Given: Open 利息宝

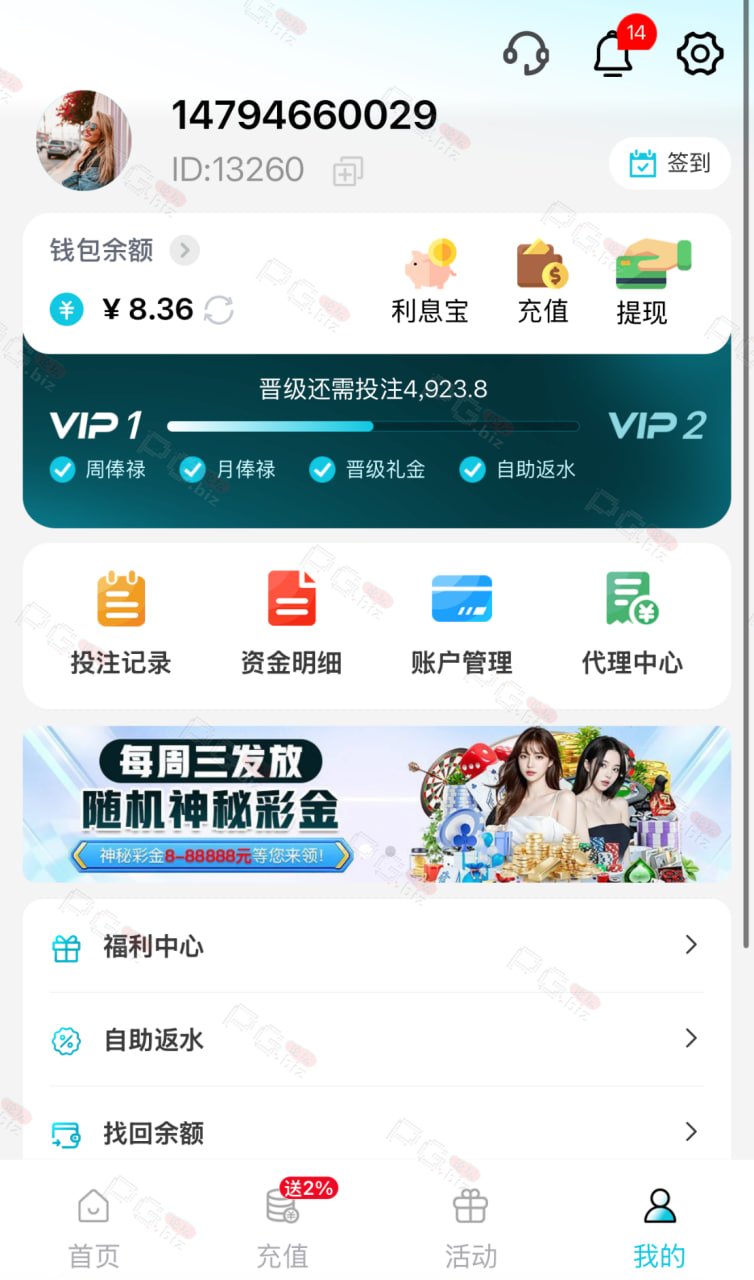Looking at the screenshot, I should click(430, 282).
